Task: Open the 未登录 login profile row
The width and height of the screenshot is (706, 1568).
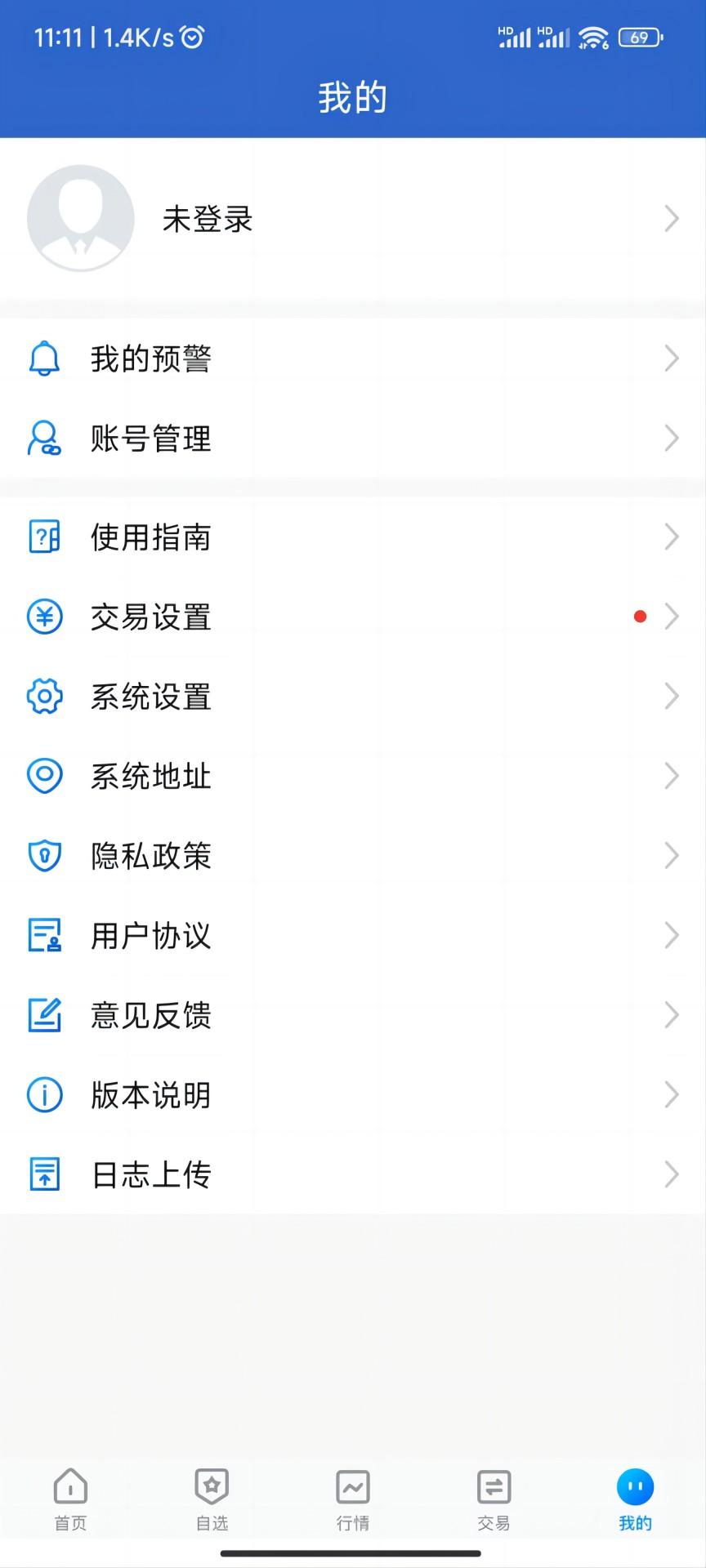Action: click(351, 219)
